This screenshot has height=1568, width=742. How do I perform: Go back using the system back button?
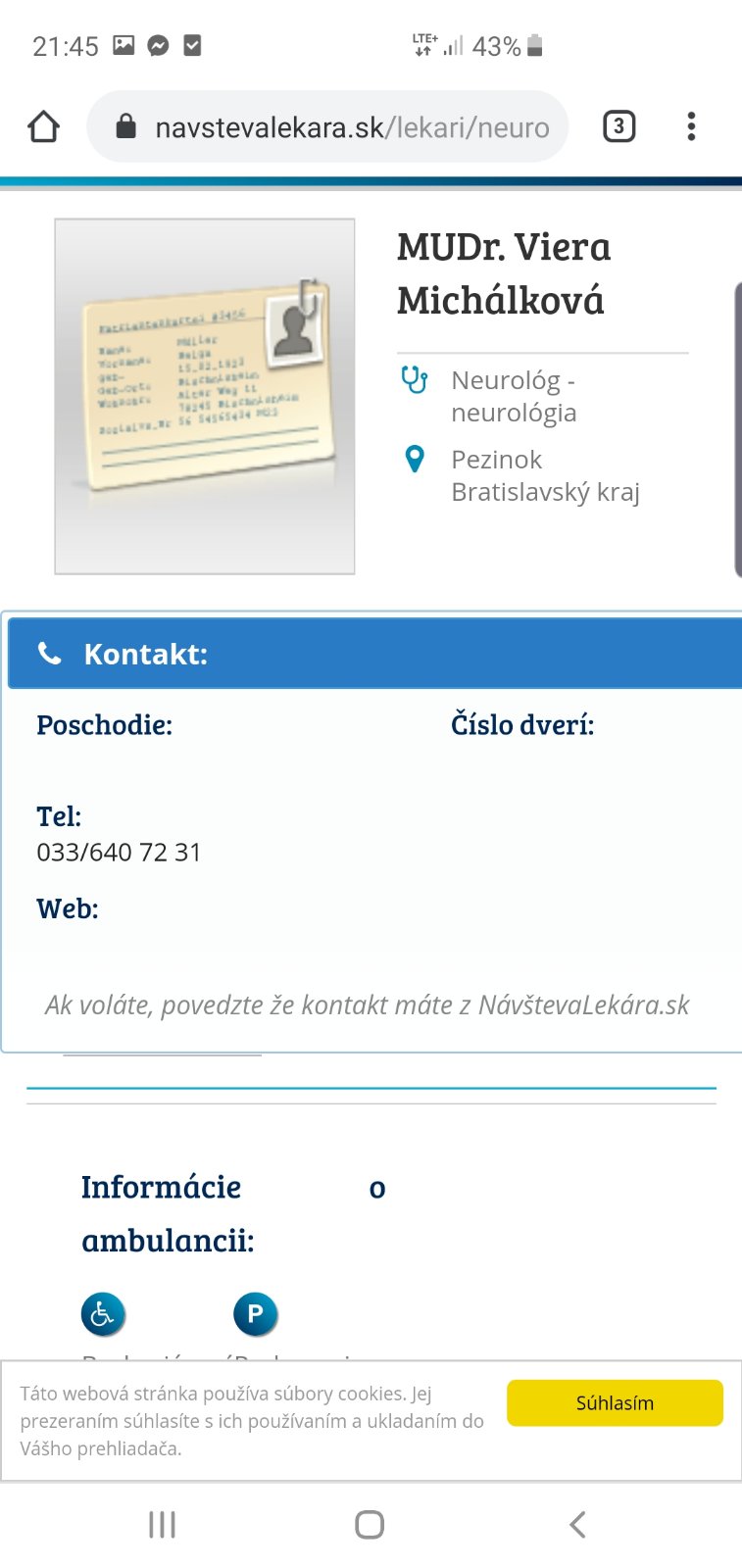(577, 1524)
